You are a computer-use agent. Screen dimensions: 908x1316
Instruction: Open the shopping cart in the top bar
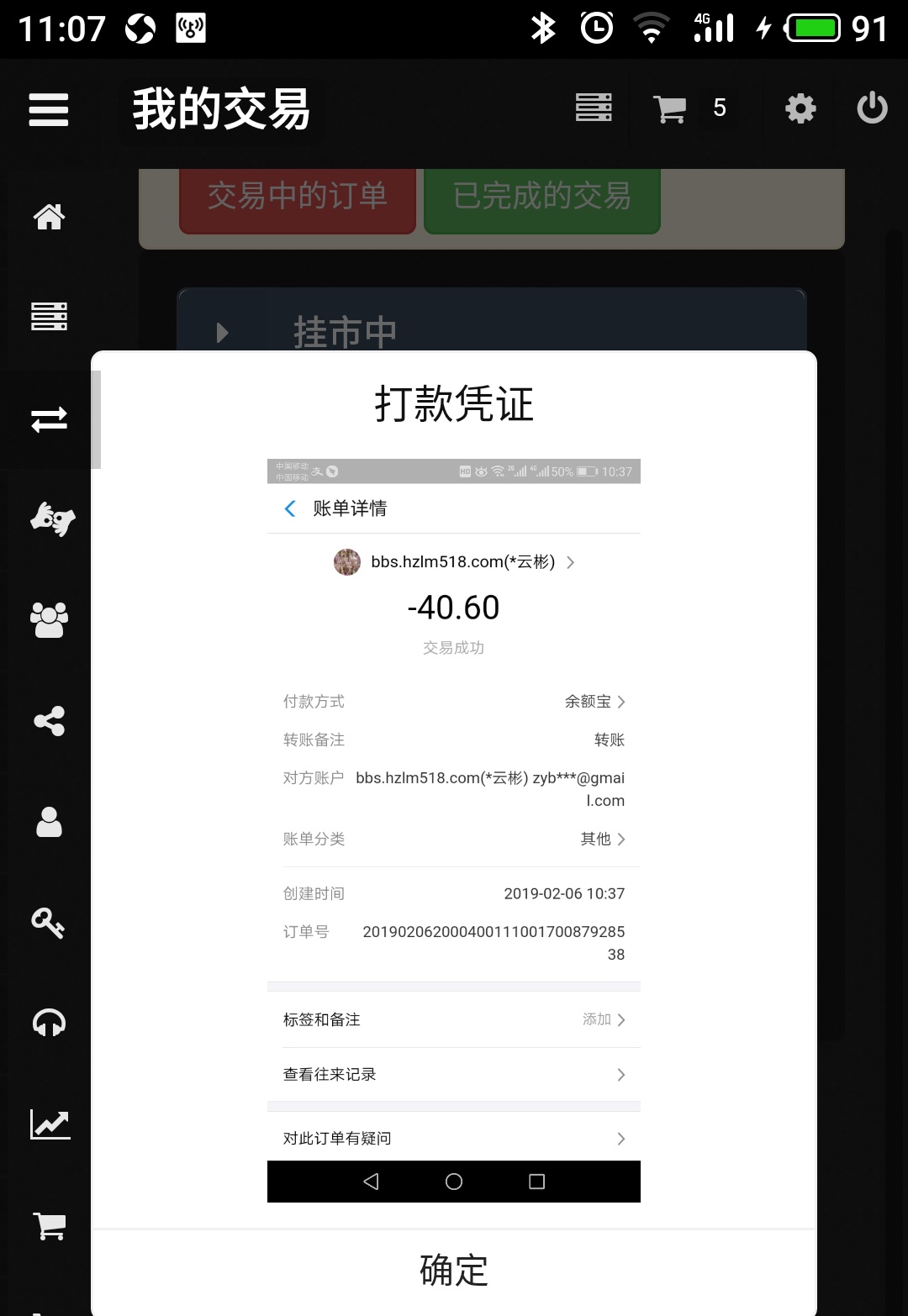[x=670, y=108]
